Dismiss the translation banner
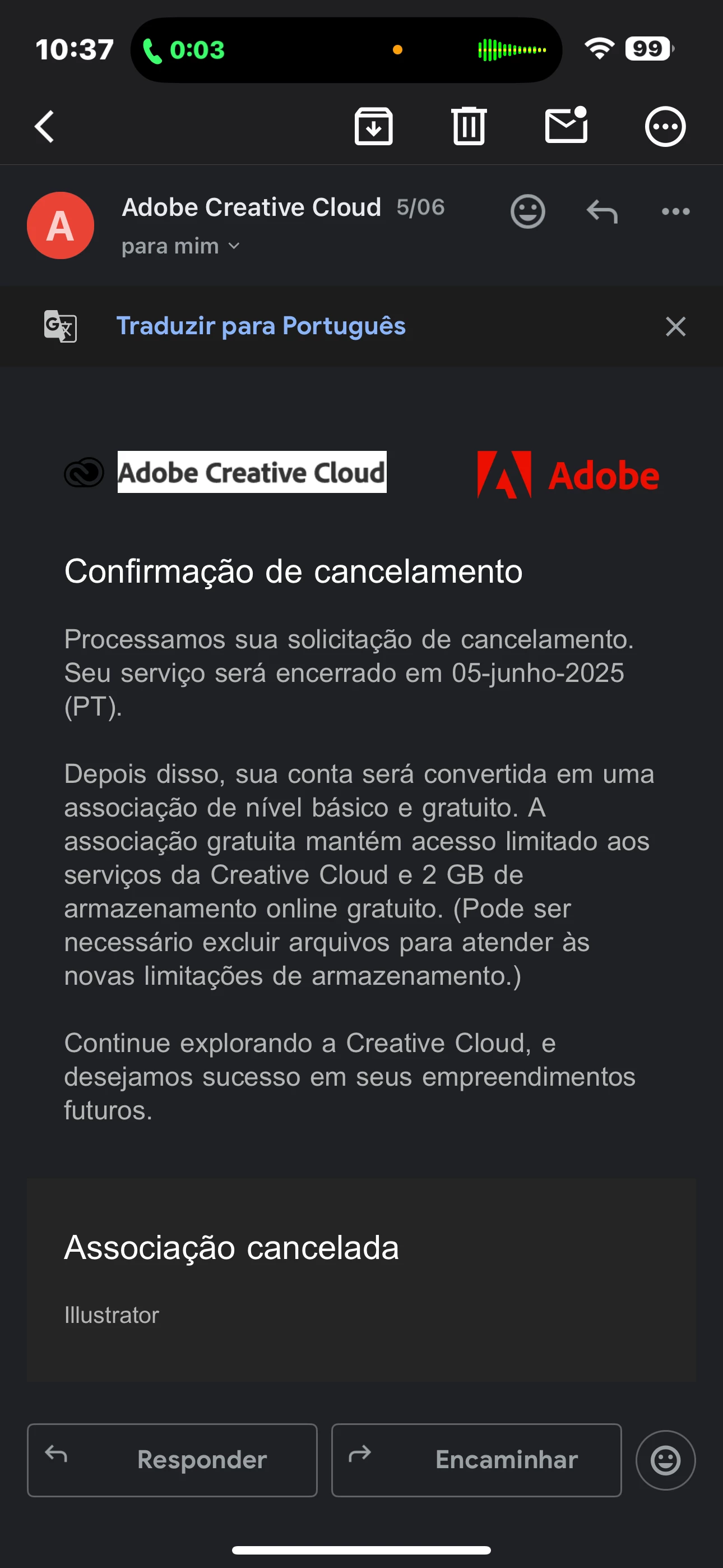The height and width of the screenshot is (1568, 723). pos(675,326)
